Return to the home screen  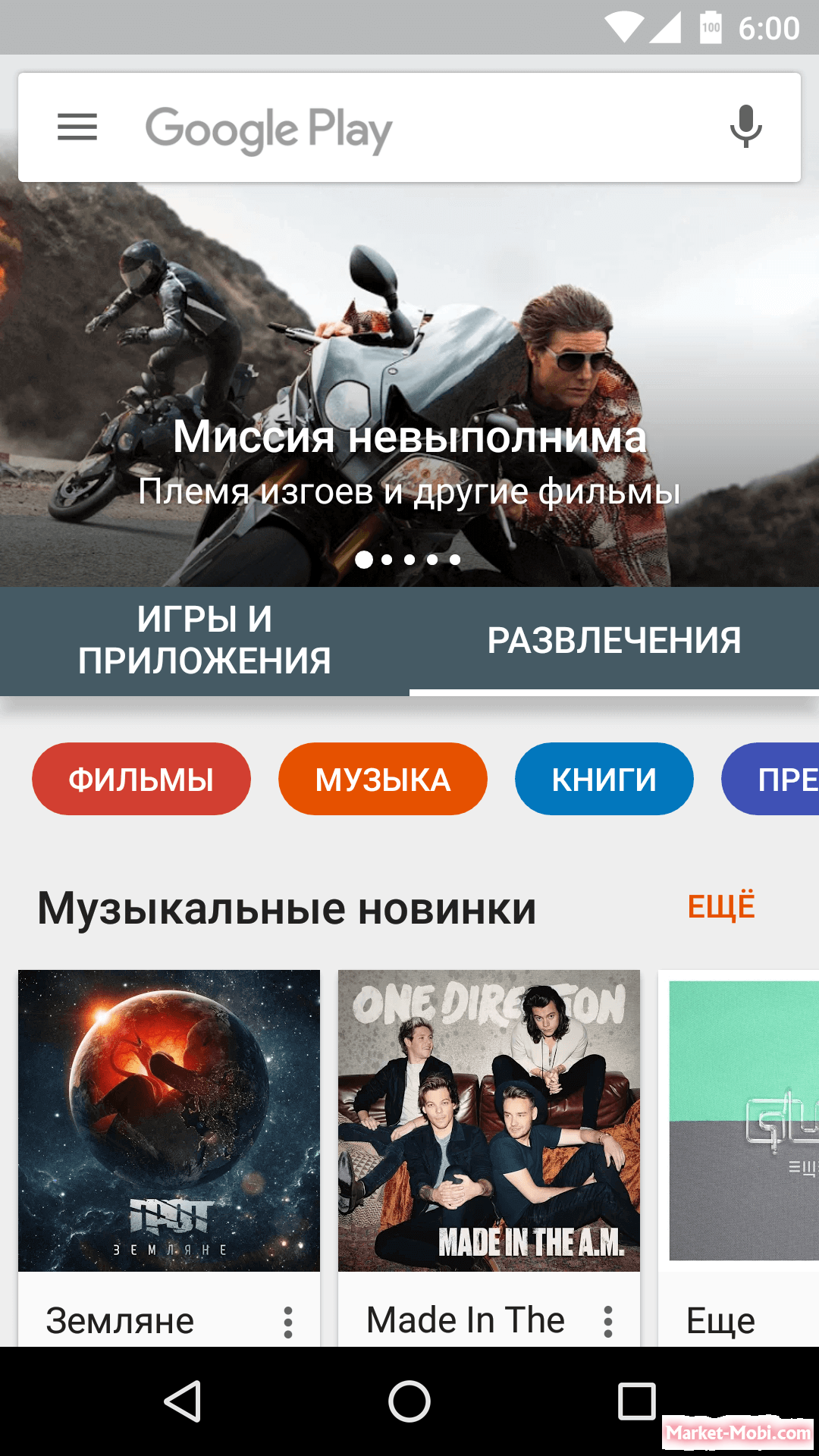(409, 1401)
